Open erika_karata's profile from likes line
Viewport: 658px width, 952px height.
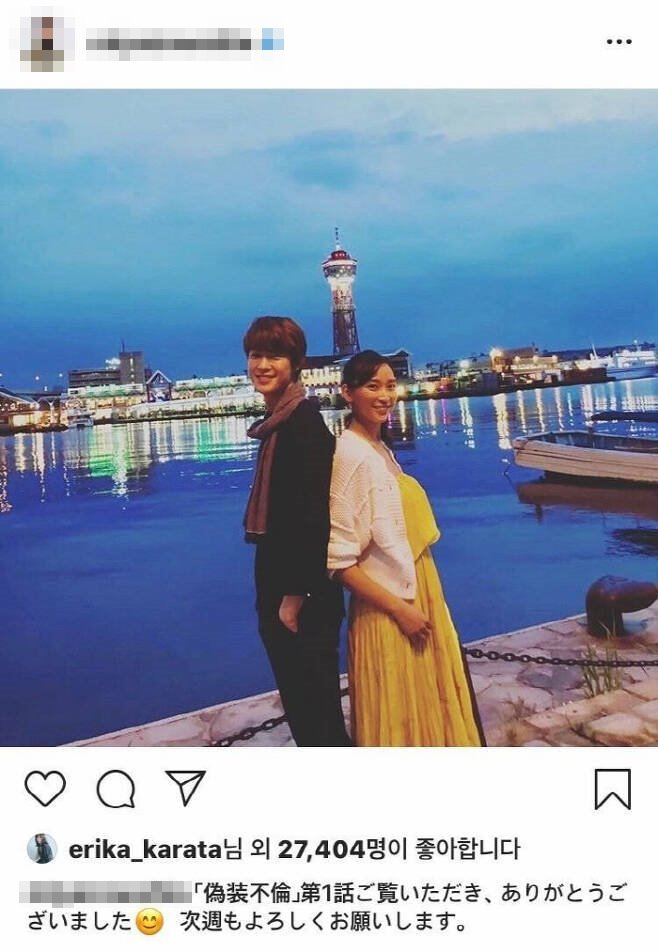click(x=143, y=850)
